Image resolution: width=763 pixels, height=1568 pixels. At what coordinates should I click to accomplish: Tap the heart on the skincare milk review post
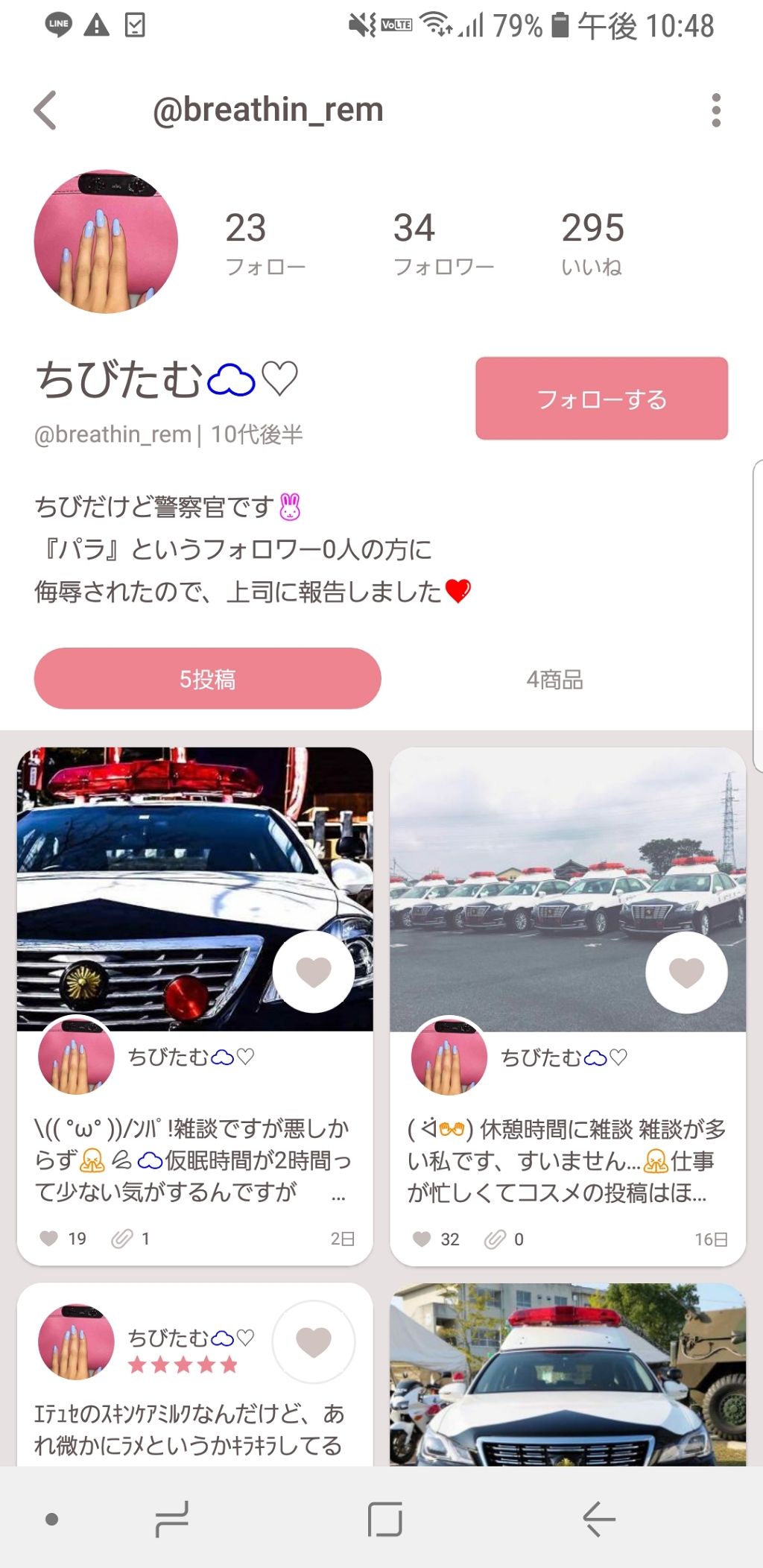pos(314,1341)
